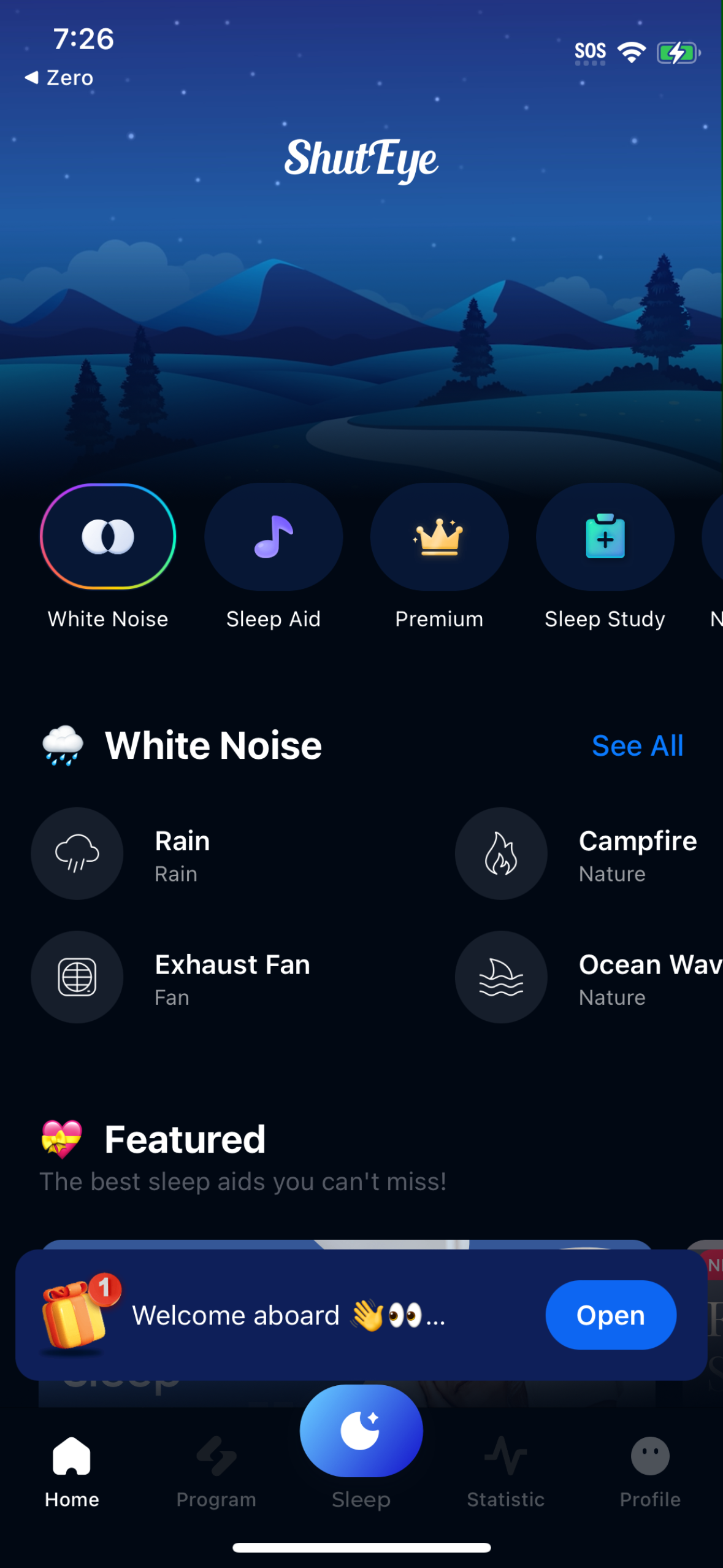Open Sleep Aid via the music note icon

pos(273,536)
